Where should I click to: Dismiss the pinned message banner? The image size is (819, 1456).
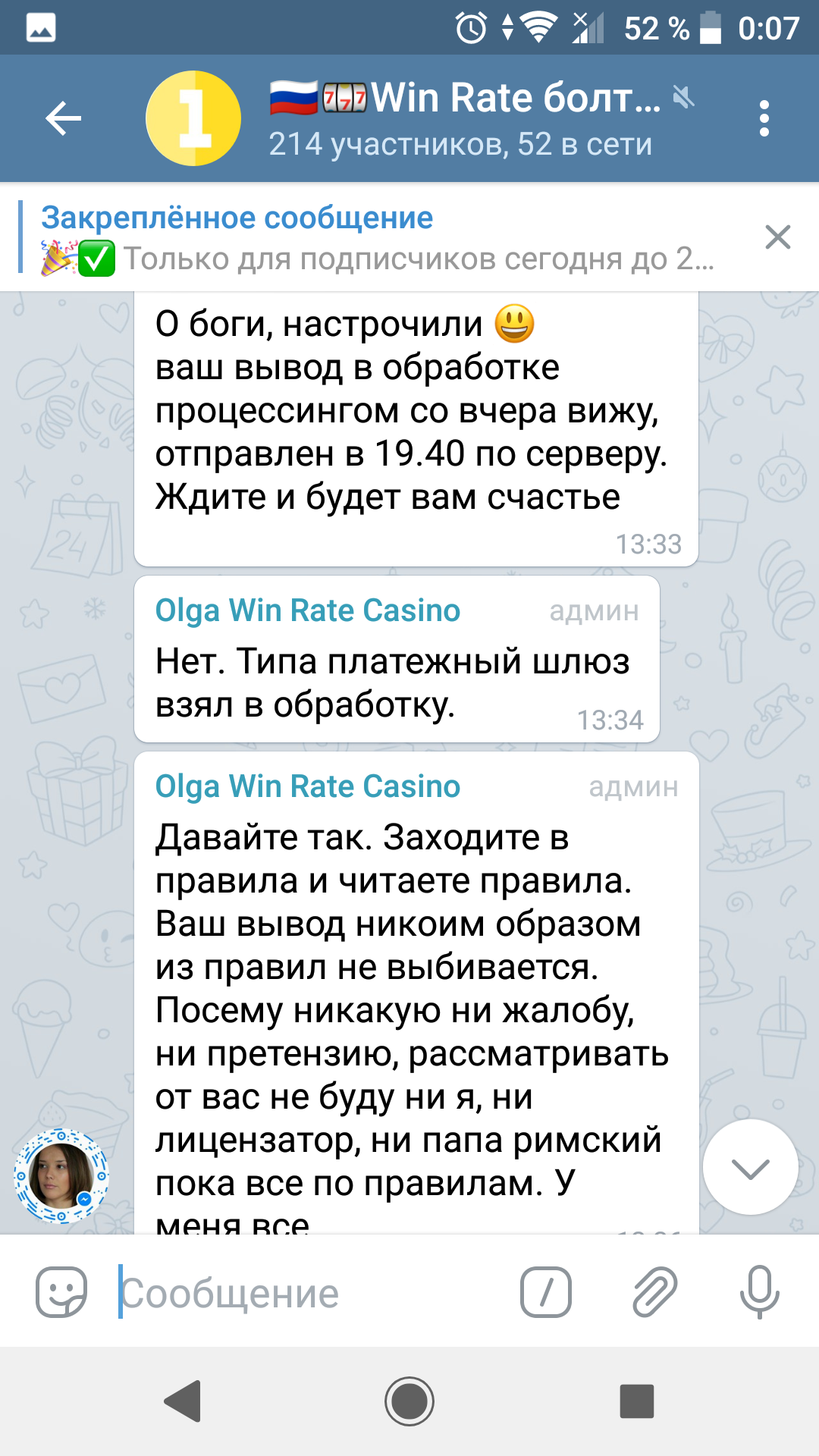tap(778, 237)
